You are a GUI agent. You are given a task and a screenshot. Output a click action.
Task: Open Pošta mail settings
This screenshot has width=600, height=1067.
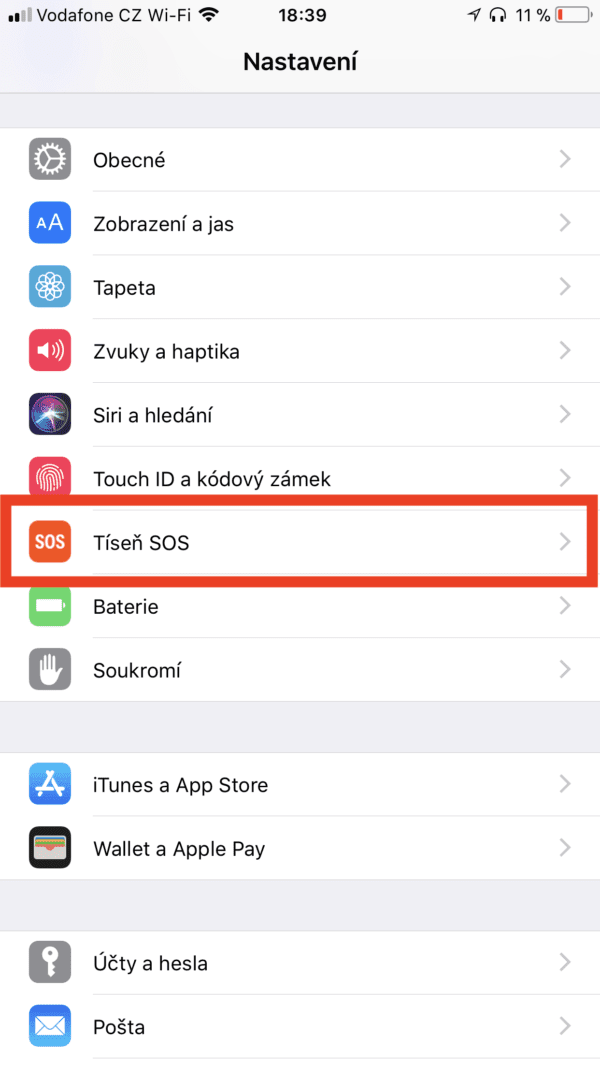[x=300, y=1027]
